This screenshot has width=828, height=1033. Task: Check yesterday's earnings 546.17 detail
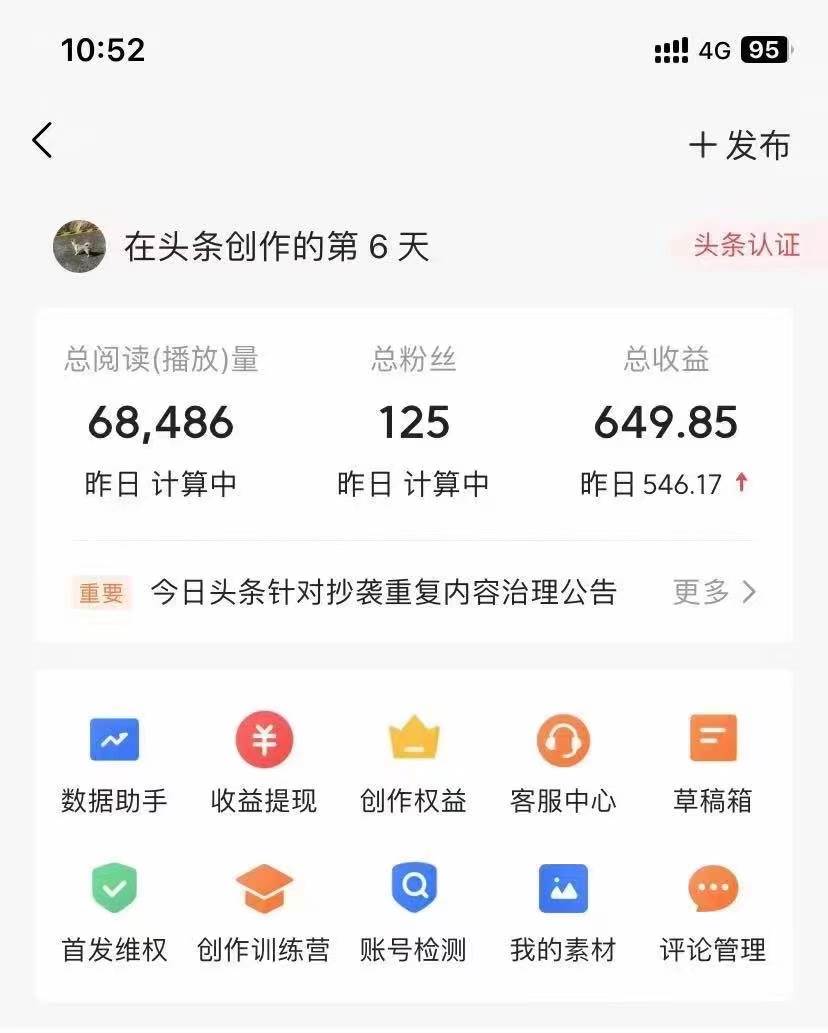pos(664,483)
